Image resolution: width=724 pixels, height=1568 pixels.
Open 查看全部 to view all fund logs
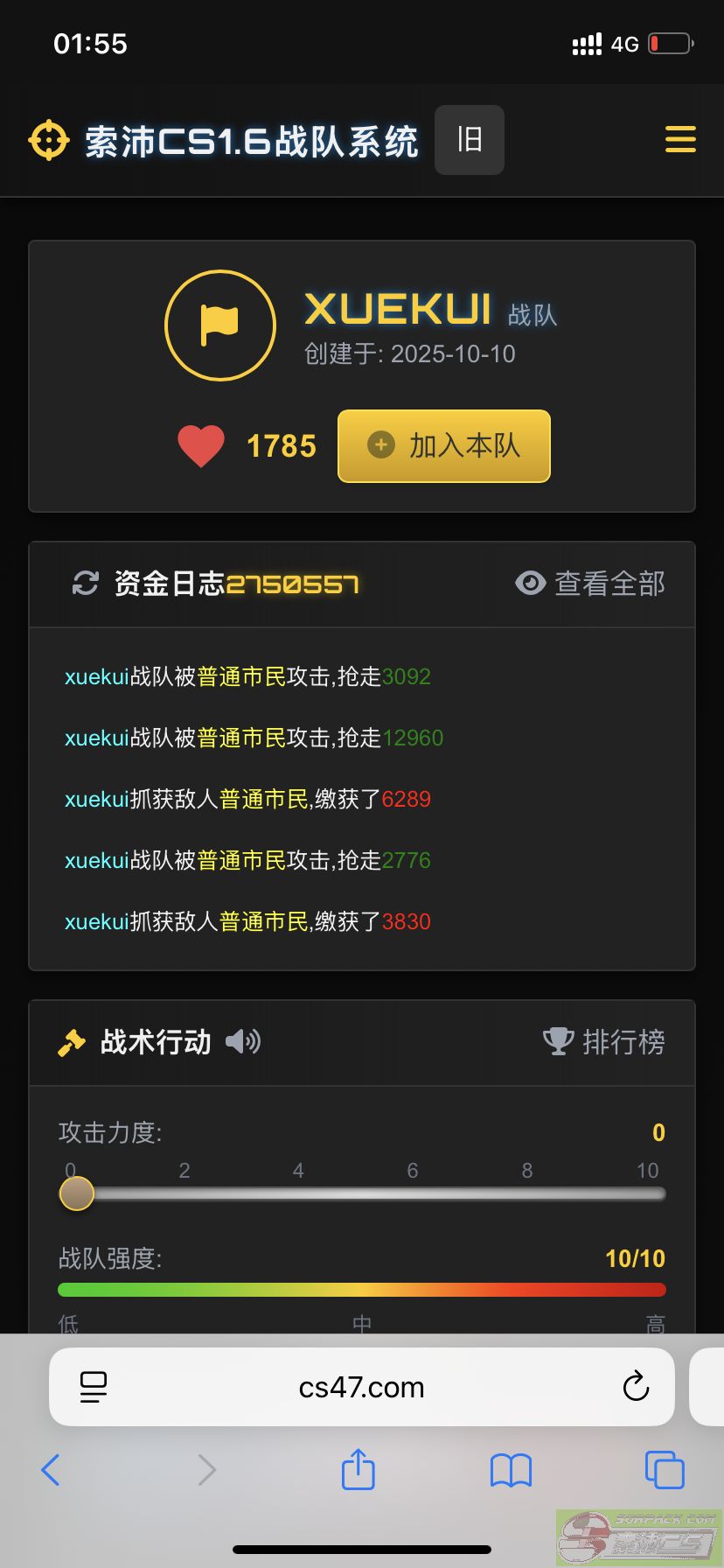coord(591,584)
